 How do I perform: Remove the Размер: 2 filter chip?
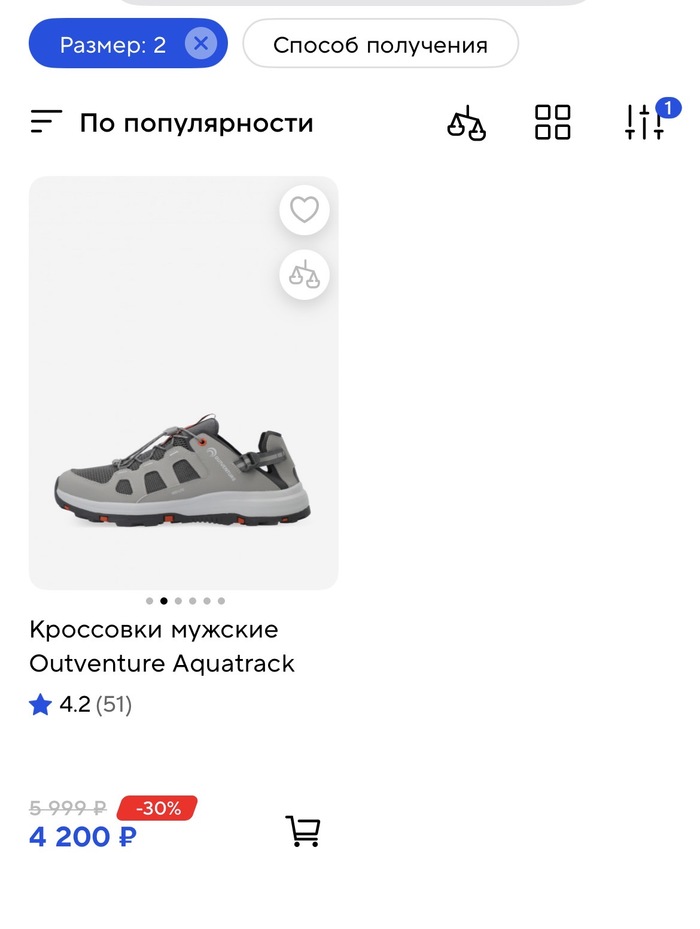201,44
